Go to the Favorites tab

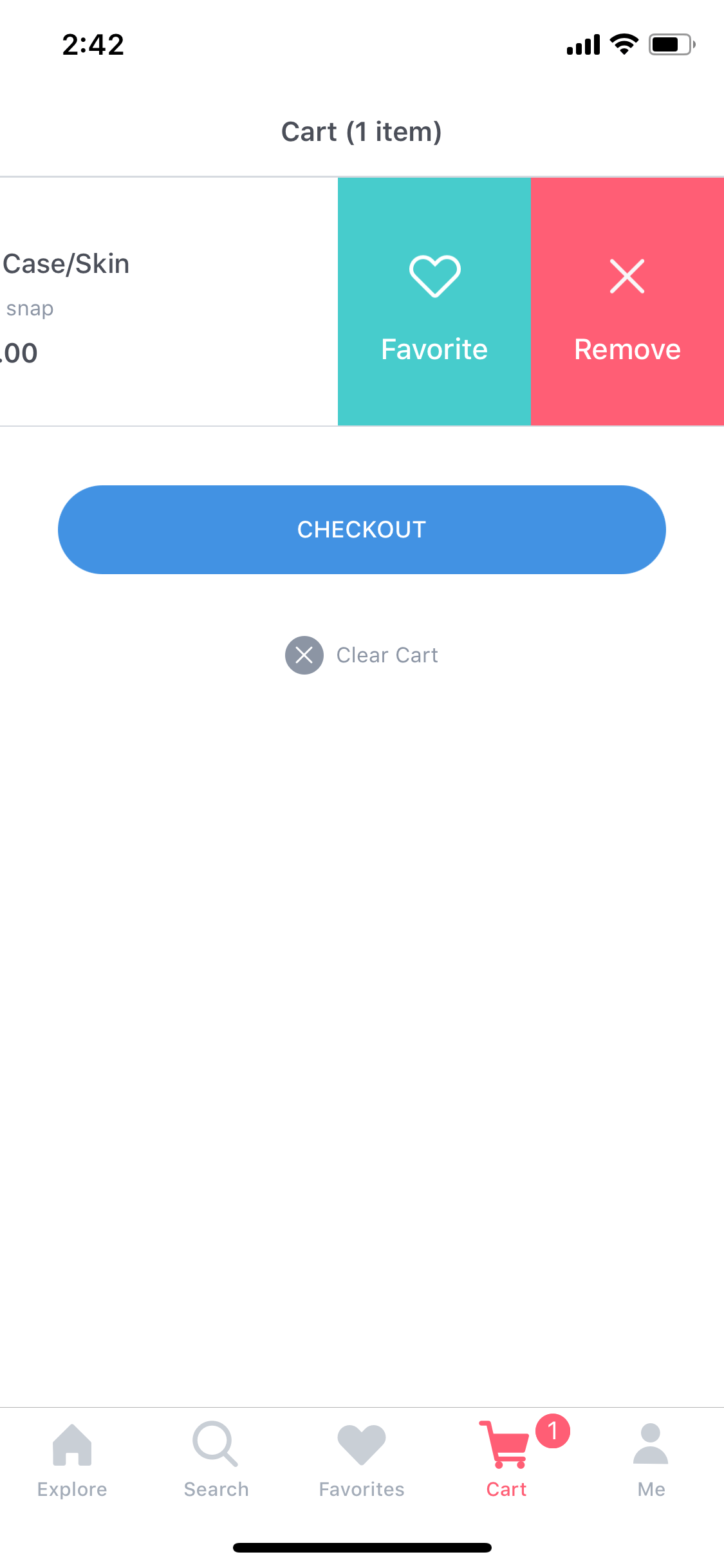362,1461
